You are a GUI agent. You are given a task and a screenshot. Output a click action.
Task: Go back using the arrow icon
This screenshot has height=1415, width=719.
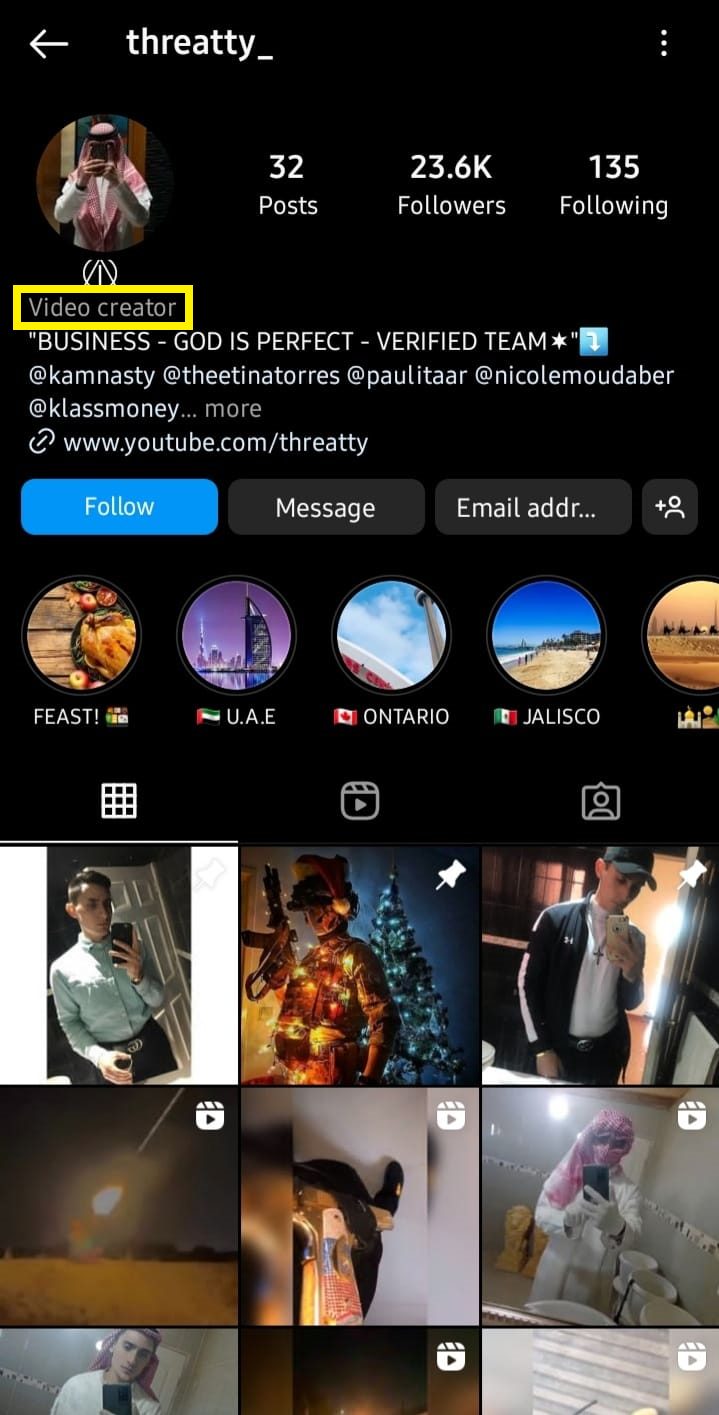point(48,43)
